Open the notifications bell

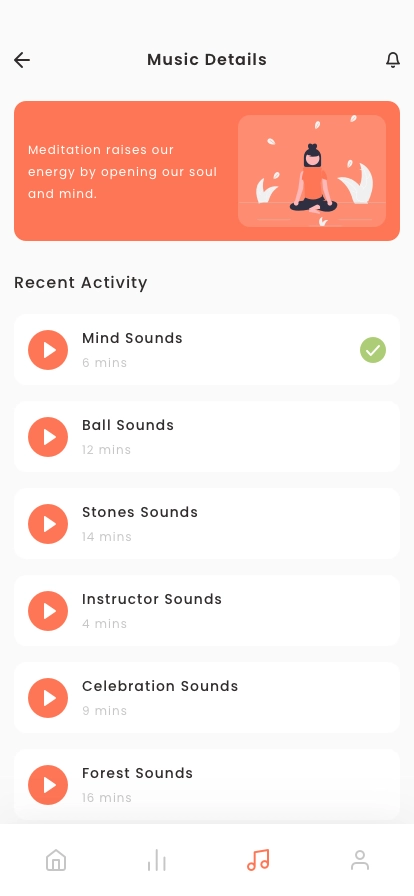click(x=392, y=59)
